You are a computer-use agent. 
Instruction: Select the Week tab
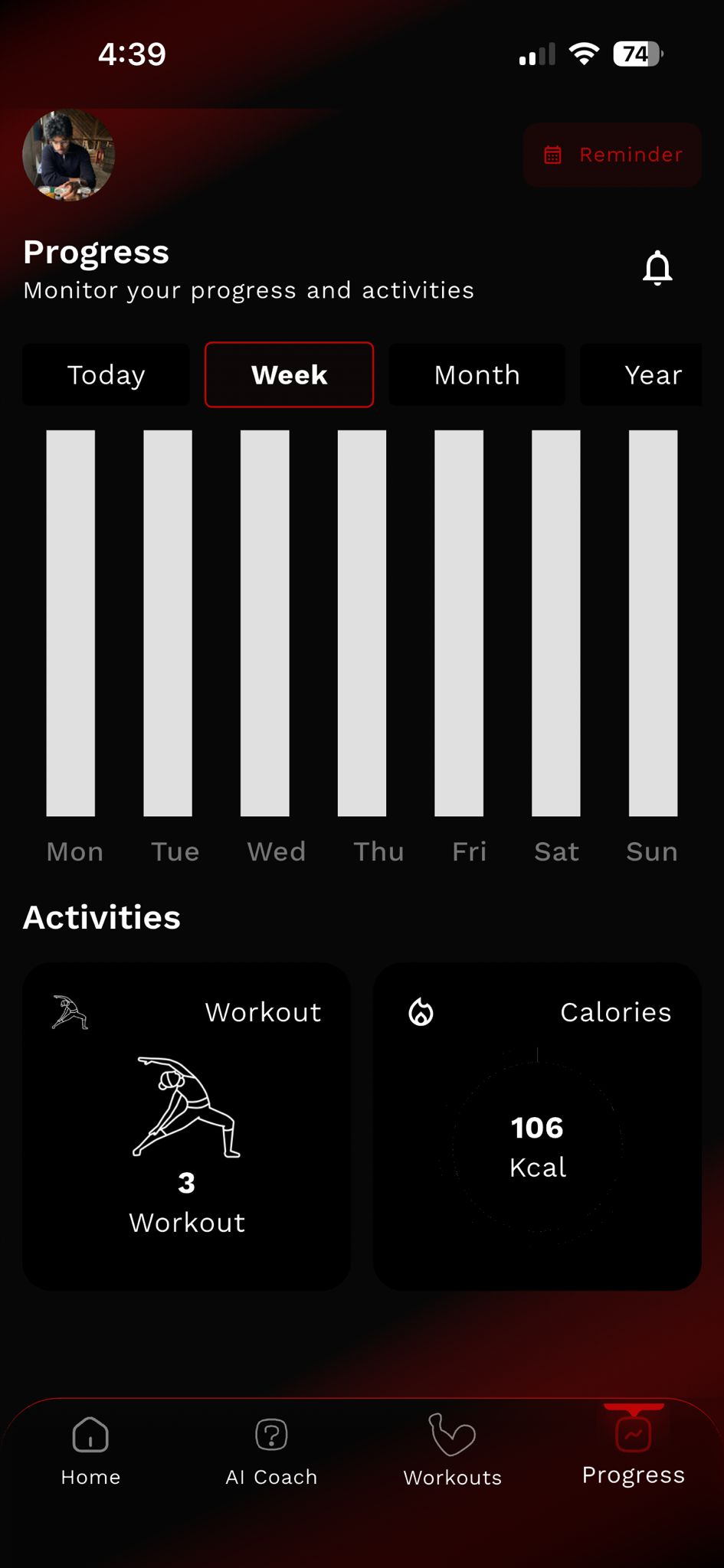(290, 375)
